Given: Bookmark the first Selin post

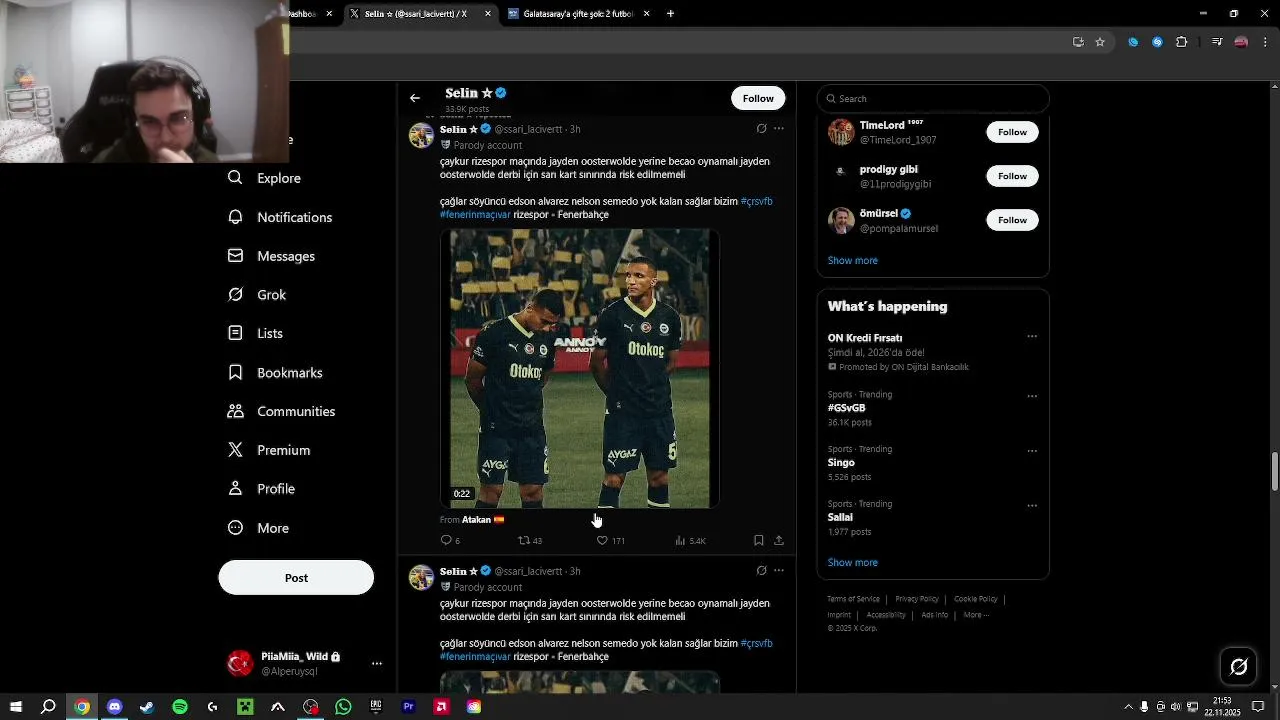Looking at the screenshot, I should click(x=758, y=540).
